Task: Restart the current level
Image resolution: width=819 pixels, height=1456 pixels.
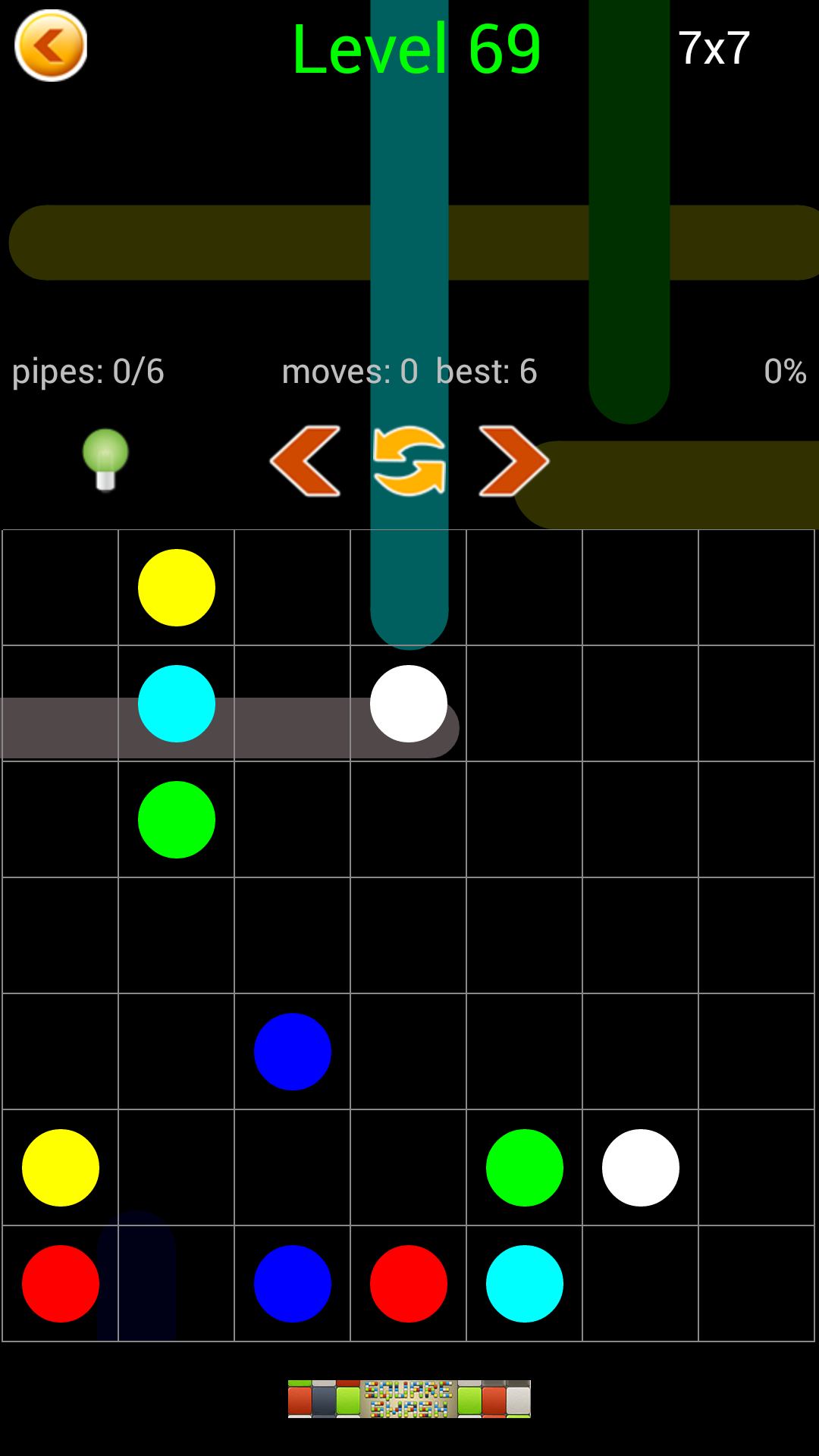Action: (x=409, y=461)
